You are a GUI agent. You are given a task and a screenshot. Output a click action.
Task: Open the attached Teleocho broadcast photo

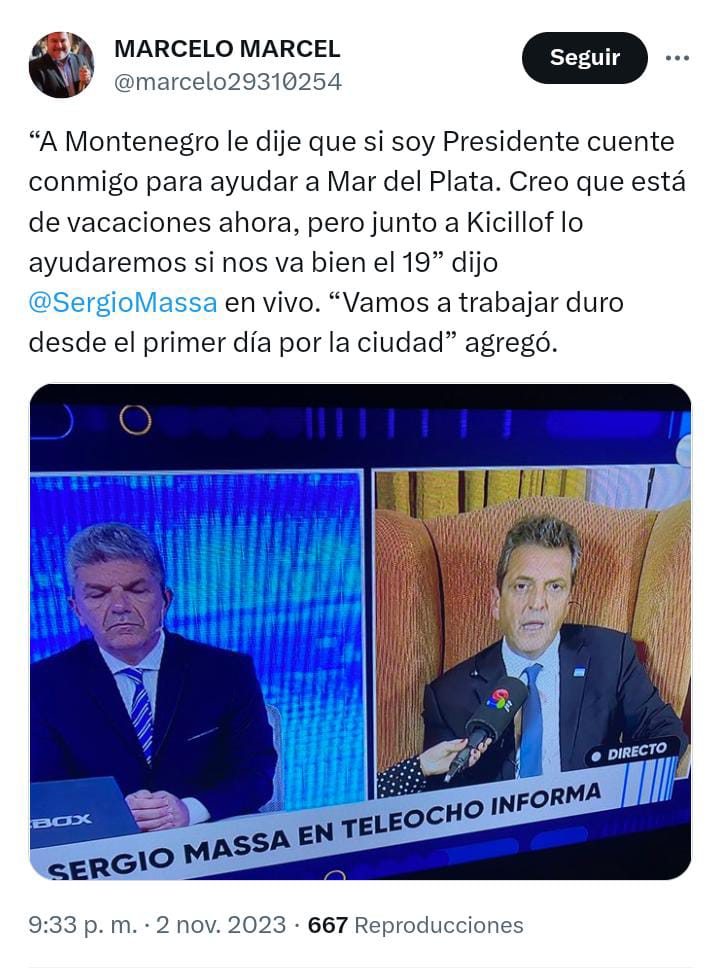click(x=360, y=632)
